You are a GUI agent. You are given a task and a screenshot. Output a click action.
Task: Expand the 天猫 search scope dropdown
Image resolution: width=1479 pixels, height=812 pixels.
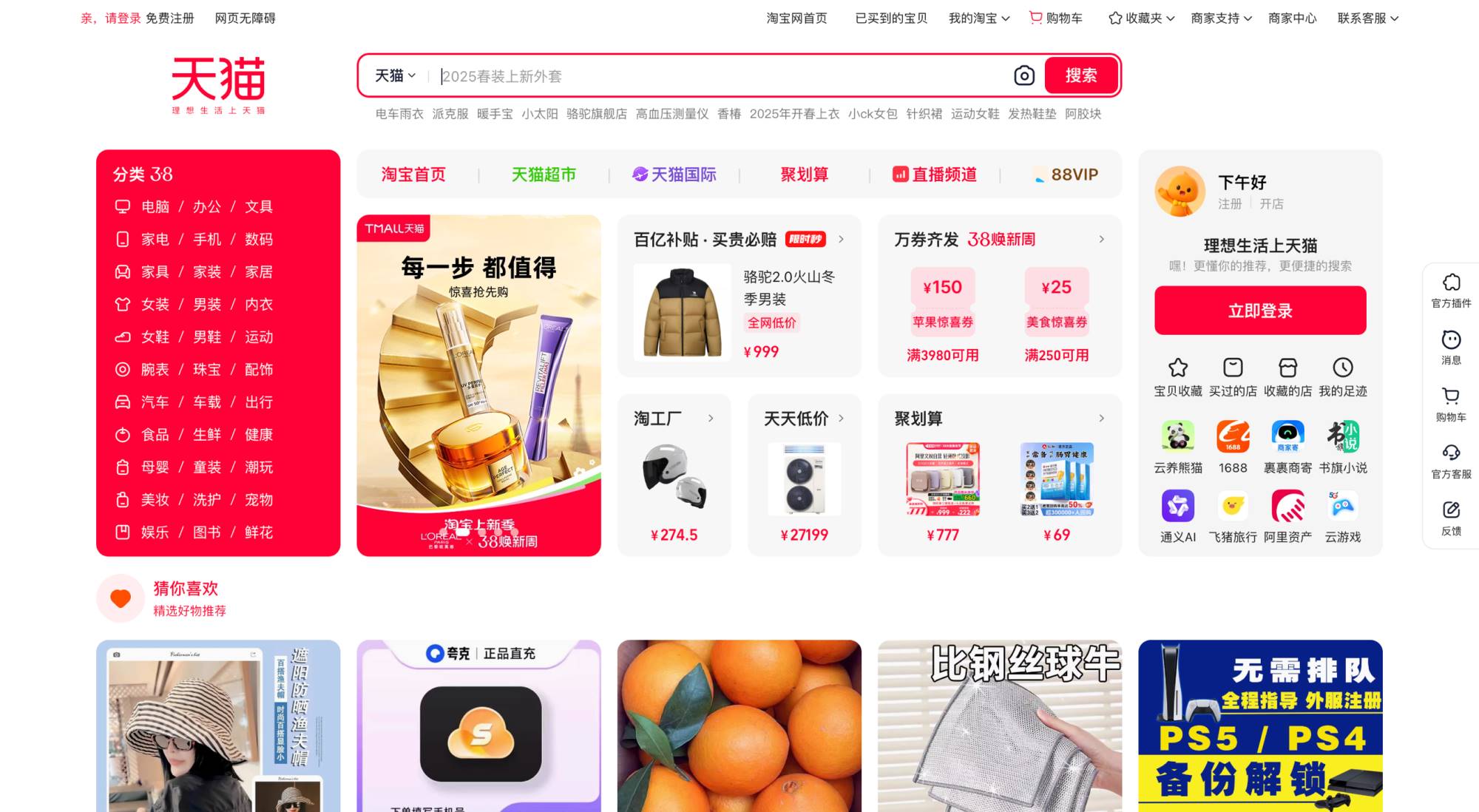(x=395, y=75)
